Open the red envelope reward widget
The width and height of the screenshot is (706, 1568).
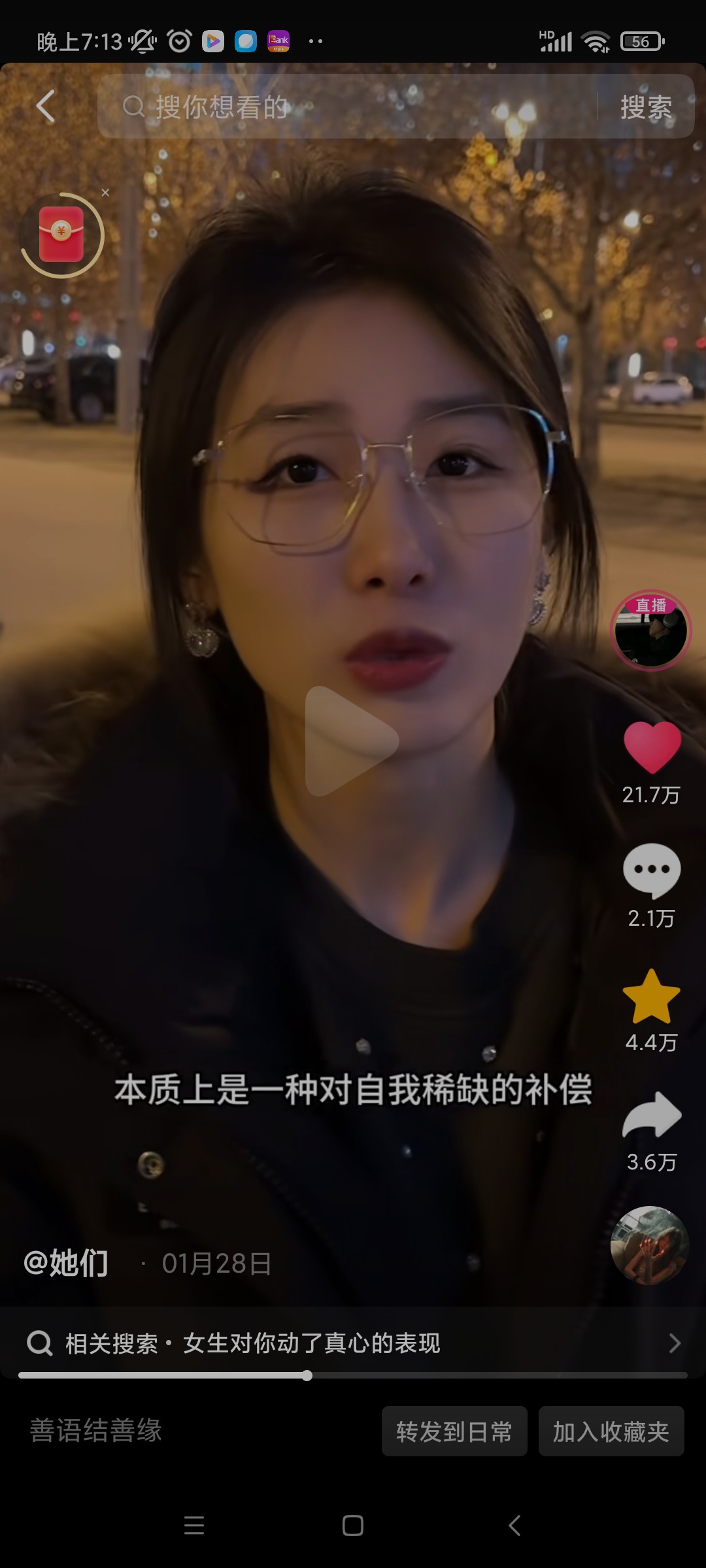(x=61, y=235)
